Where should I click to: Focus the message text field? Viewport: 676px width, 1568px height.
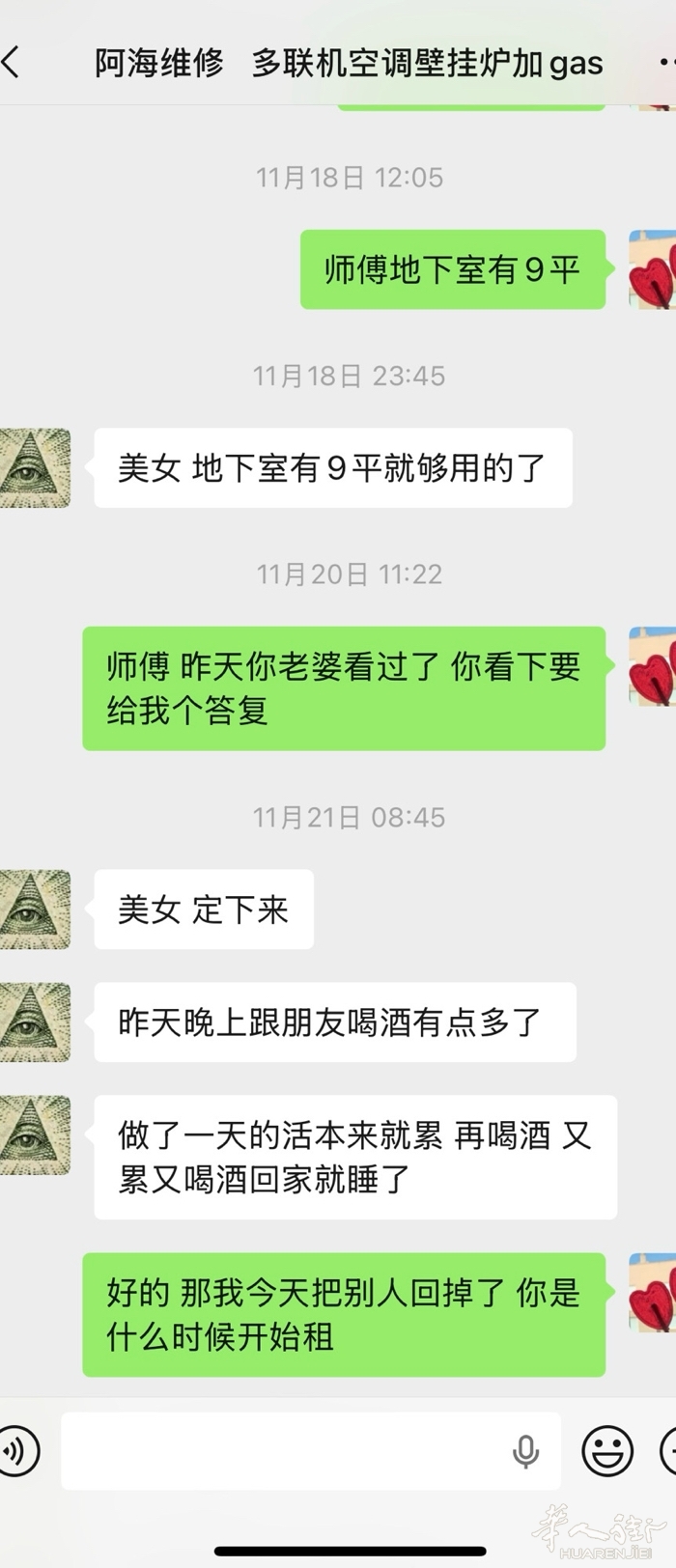tap(280, 1450)
